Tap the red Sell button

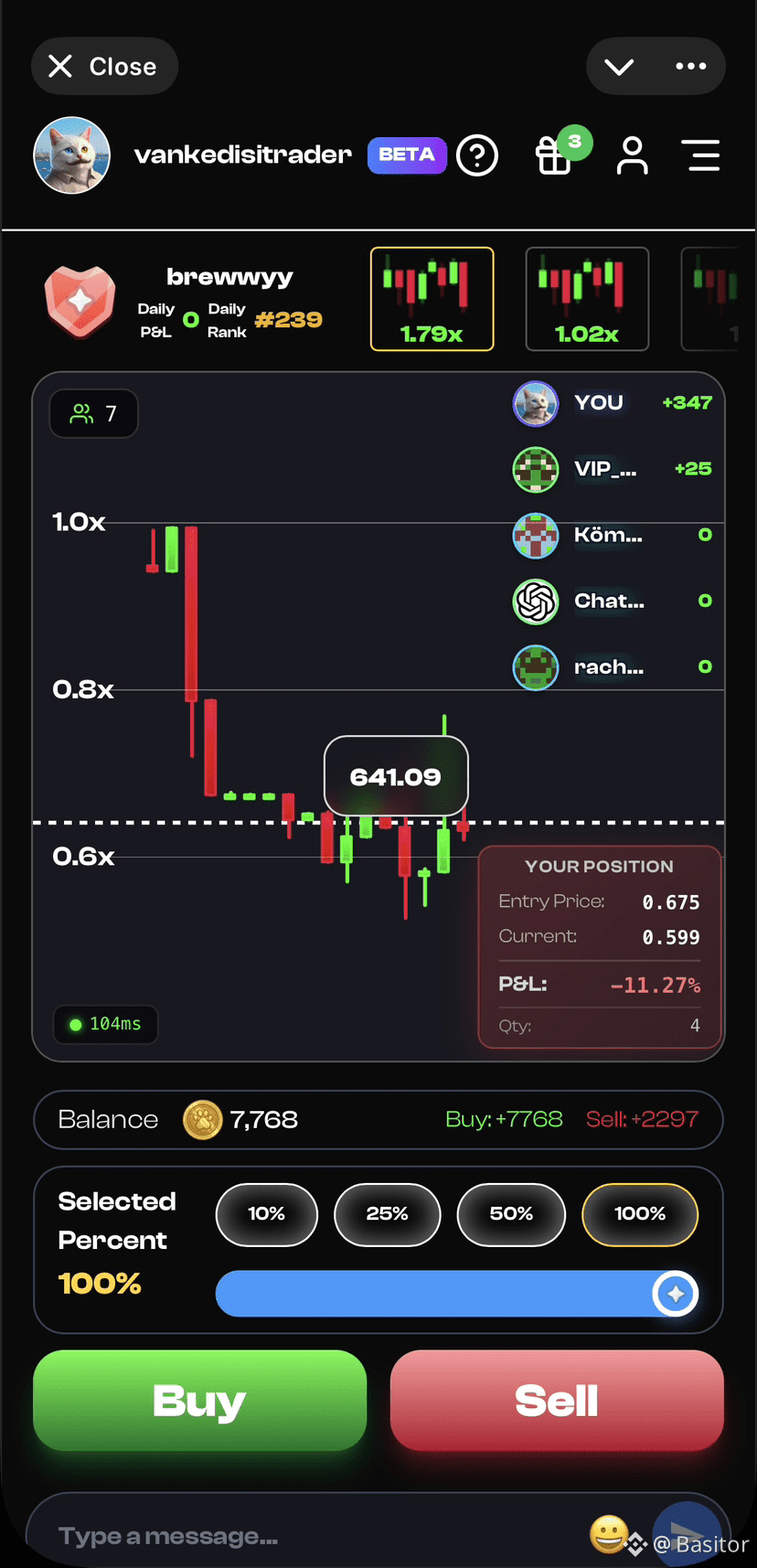click(x=557, y=1400)
